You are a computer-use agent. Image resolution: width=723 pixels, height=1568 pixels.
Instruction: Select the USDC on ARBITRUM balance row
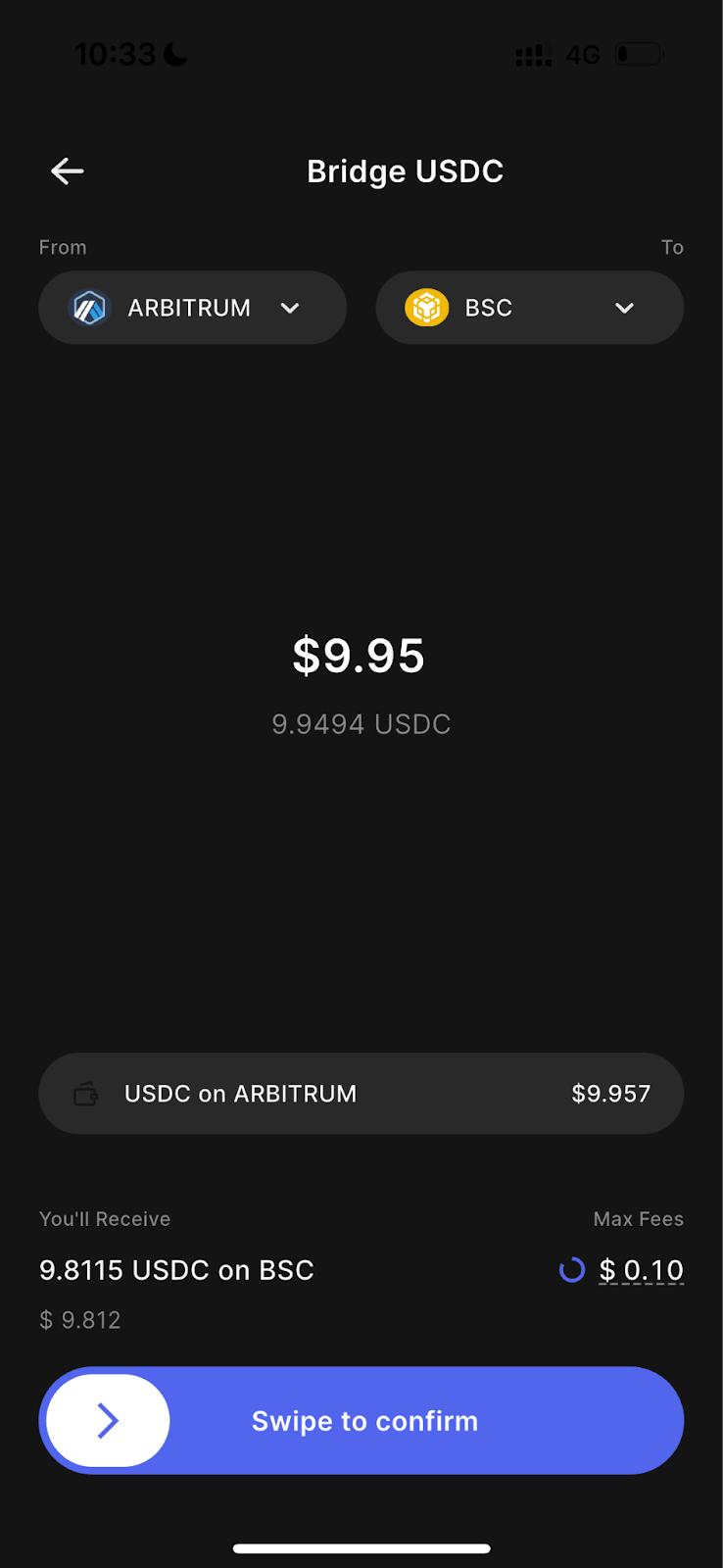click(361, 1094)
